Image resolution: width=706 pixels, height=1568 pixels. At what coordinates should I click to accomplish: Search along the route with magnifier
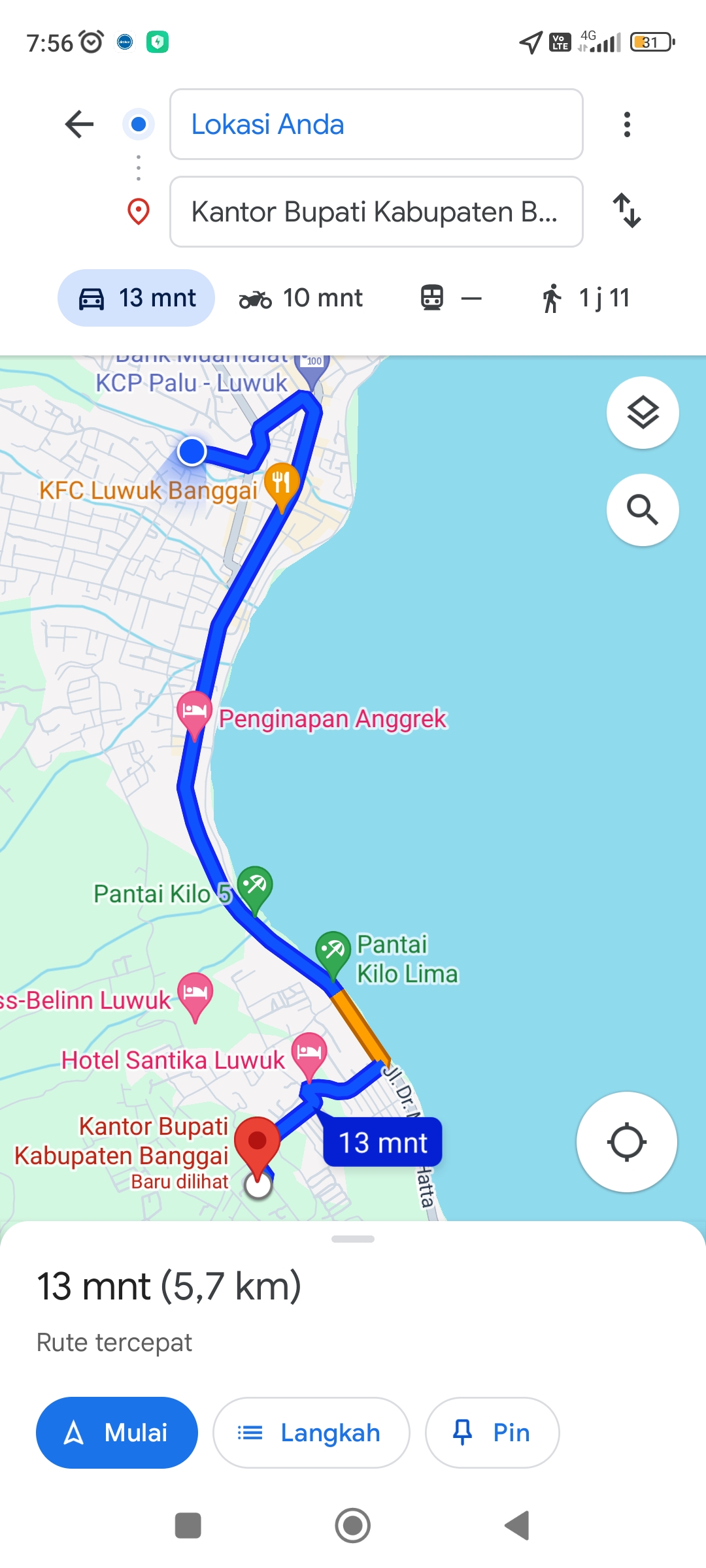click(x=643, y=510)
